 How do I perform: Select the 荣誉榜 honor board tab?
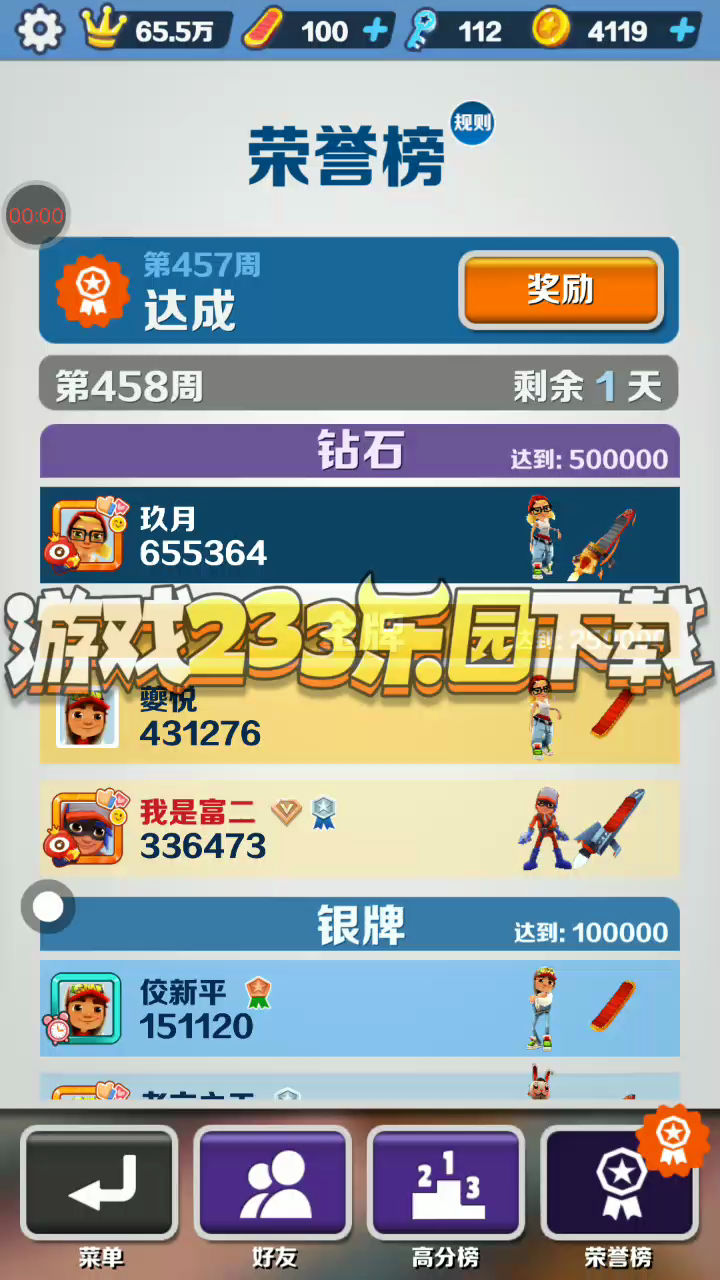tap(619, 1195)
